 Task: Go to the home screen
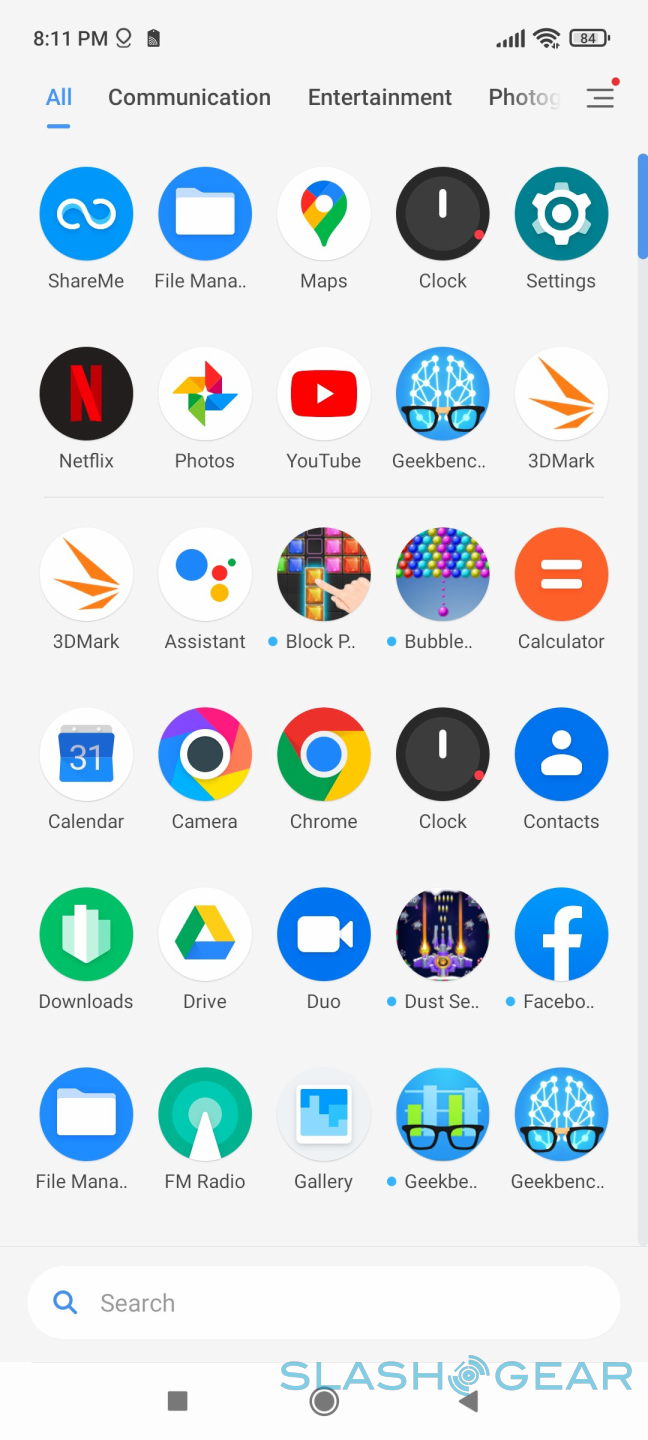(324, 1402)
